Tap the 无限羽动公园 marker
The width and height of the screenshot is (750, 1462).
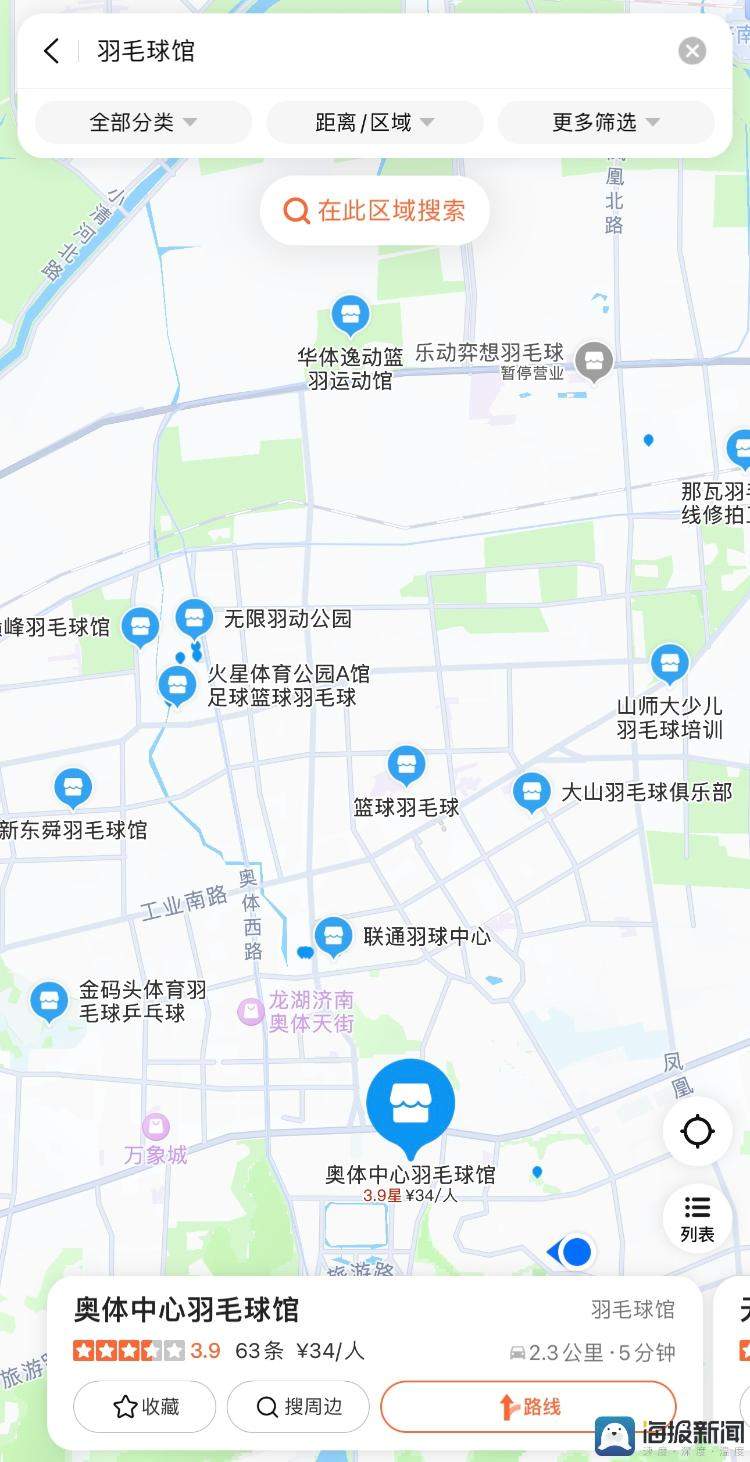click(193, 617)
